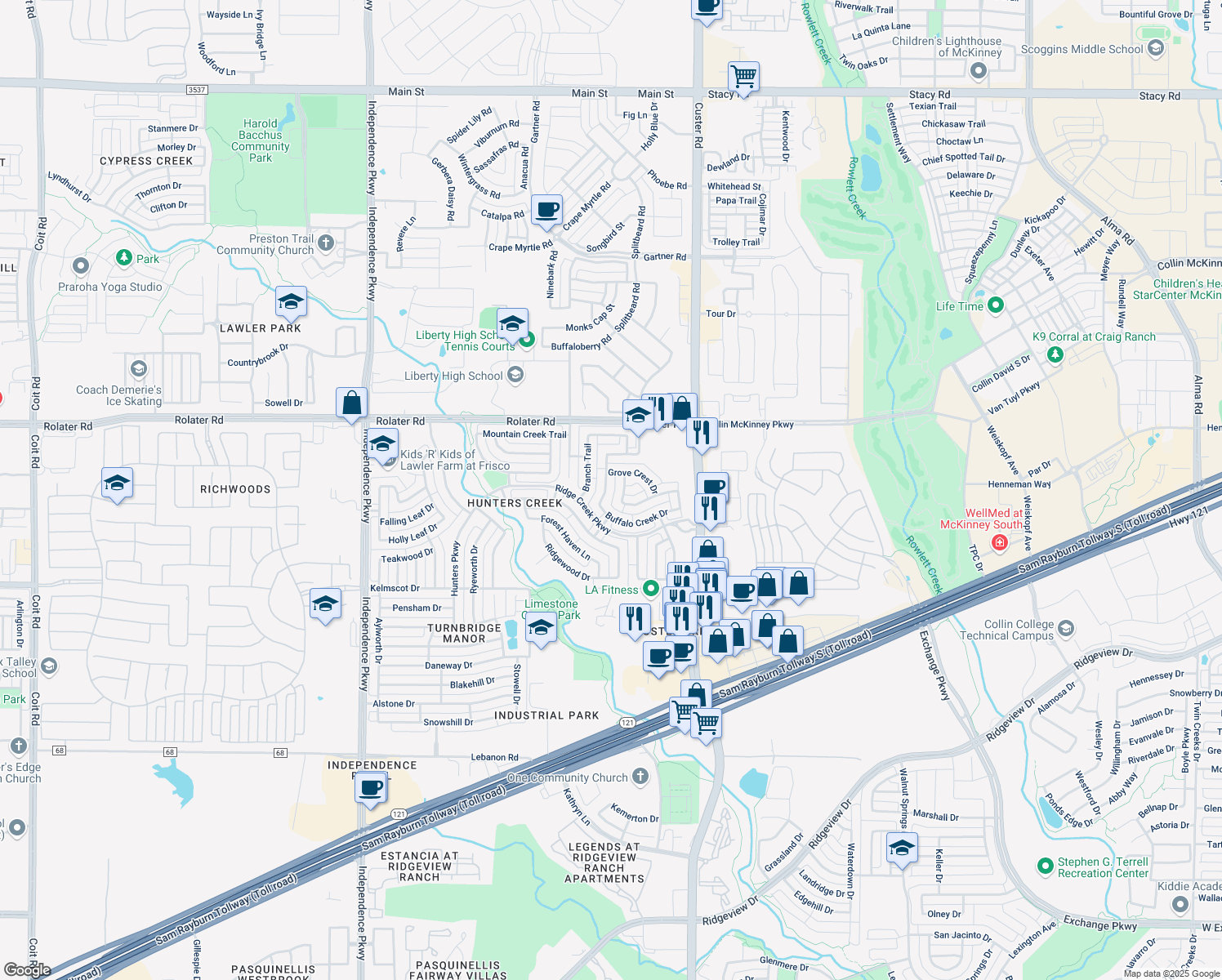Open K9 Corral at Craig Ranch pin
Screen dimensions: 1222x980
[1055, 354]
